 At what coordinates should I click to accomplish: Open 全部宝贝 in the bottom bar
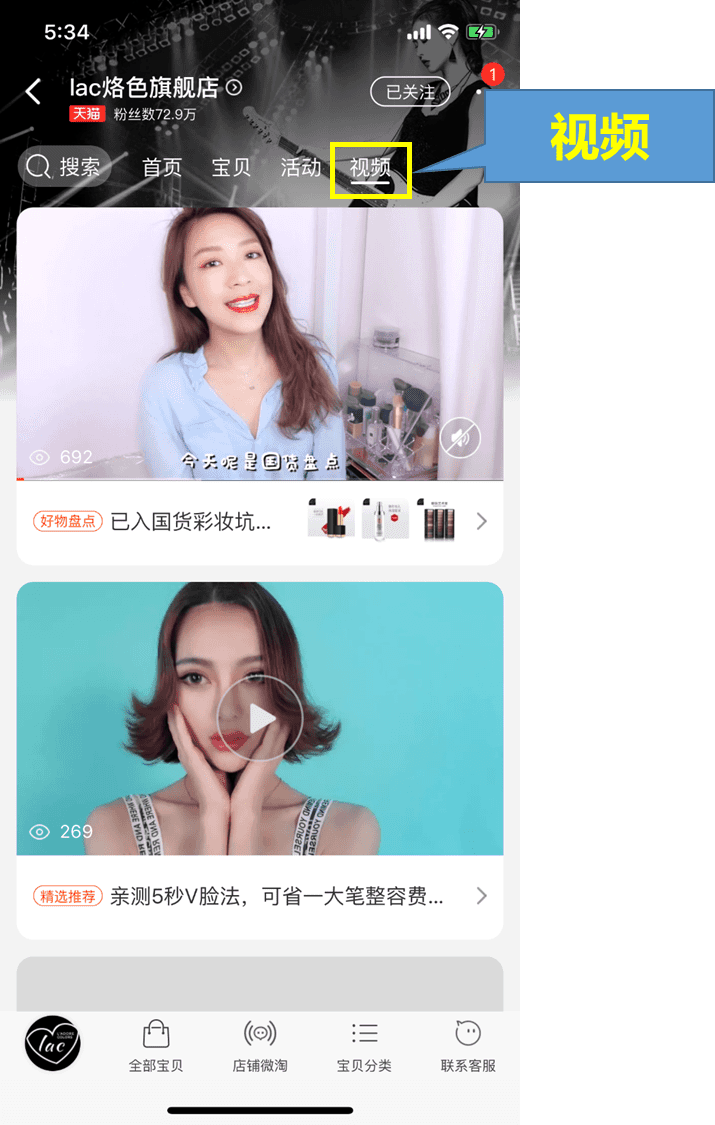pyautogui.click(x=156, y=1046)
